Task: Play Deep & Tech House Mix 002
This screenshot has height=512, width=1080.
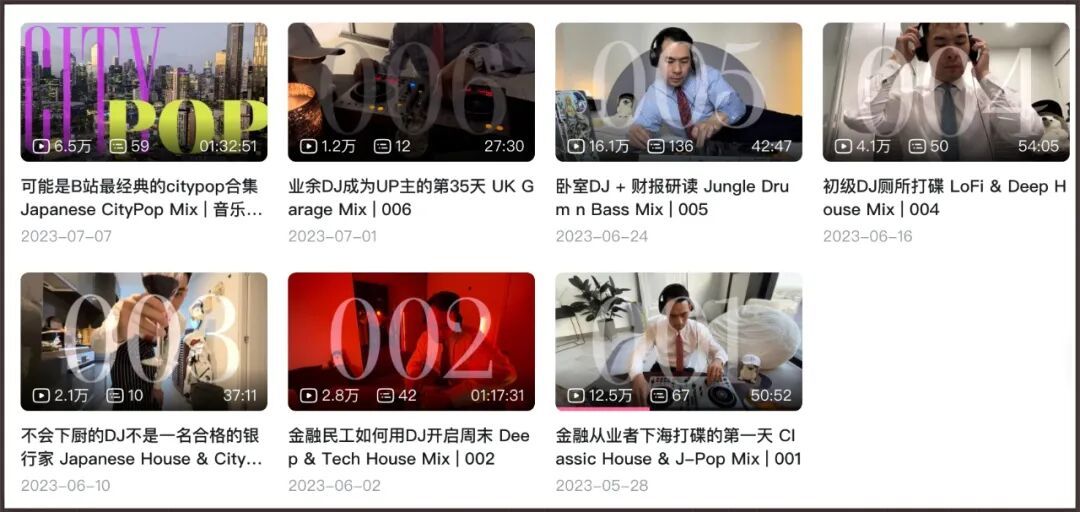Action: click(x=411, y=341)
